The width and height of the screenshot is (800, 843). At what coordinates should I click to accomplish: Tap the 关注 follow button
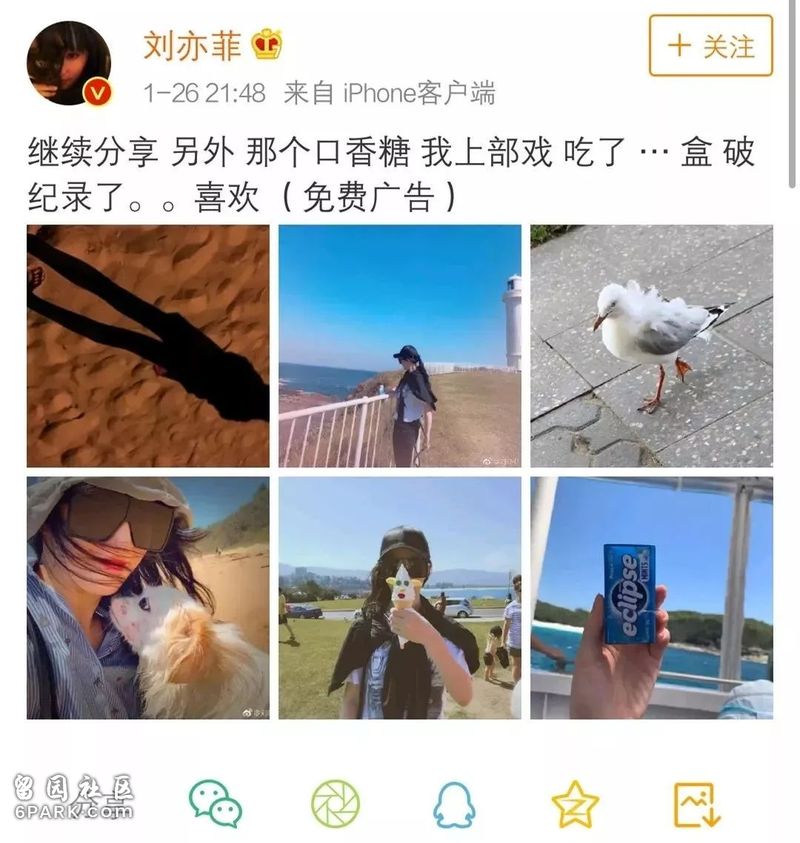point(710,46)
